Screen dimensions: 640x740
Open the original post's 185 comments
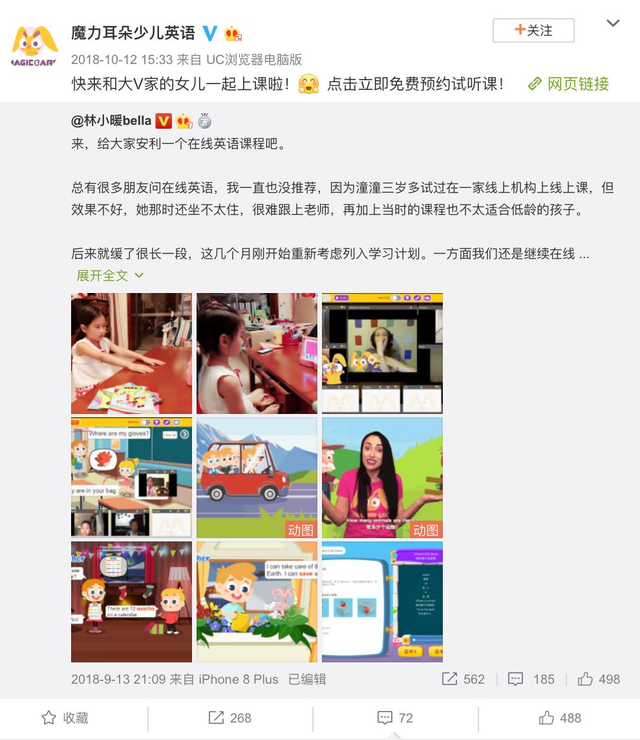pyautogui.click(x=531, y=679)
